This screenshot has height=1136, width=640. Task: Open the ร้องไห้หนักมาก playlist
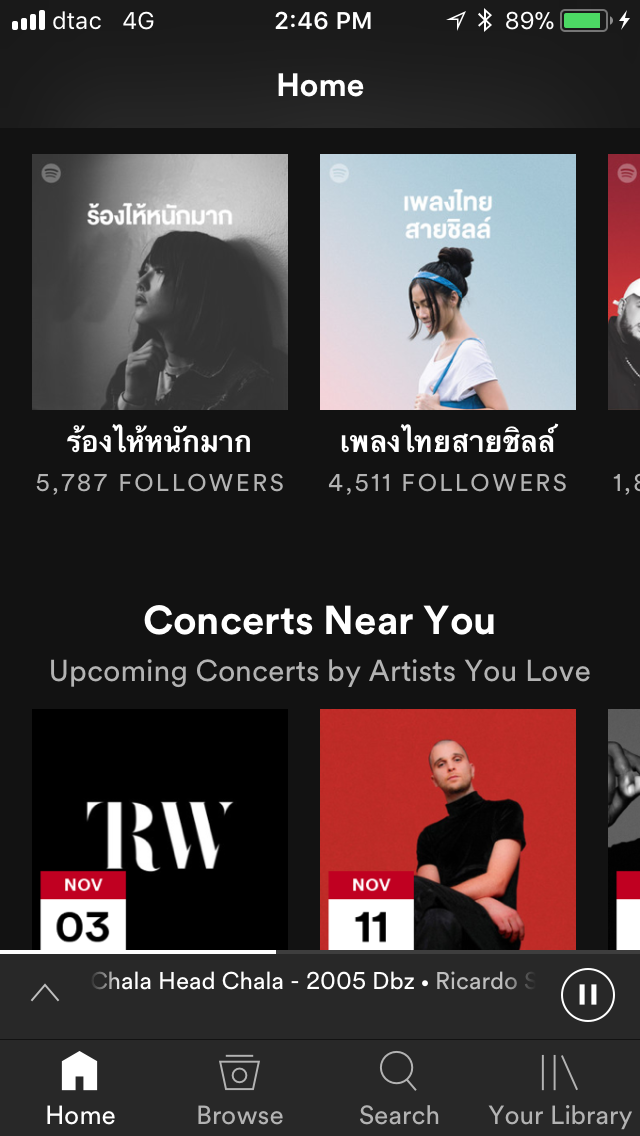(159, 282)
